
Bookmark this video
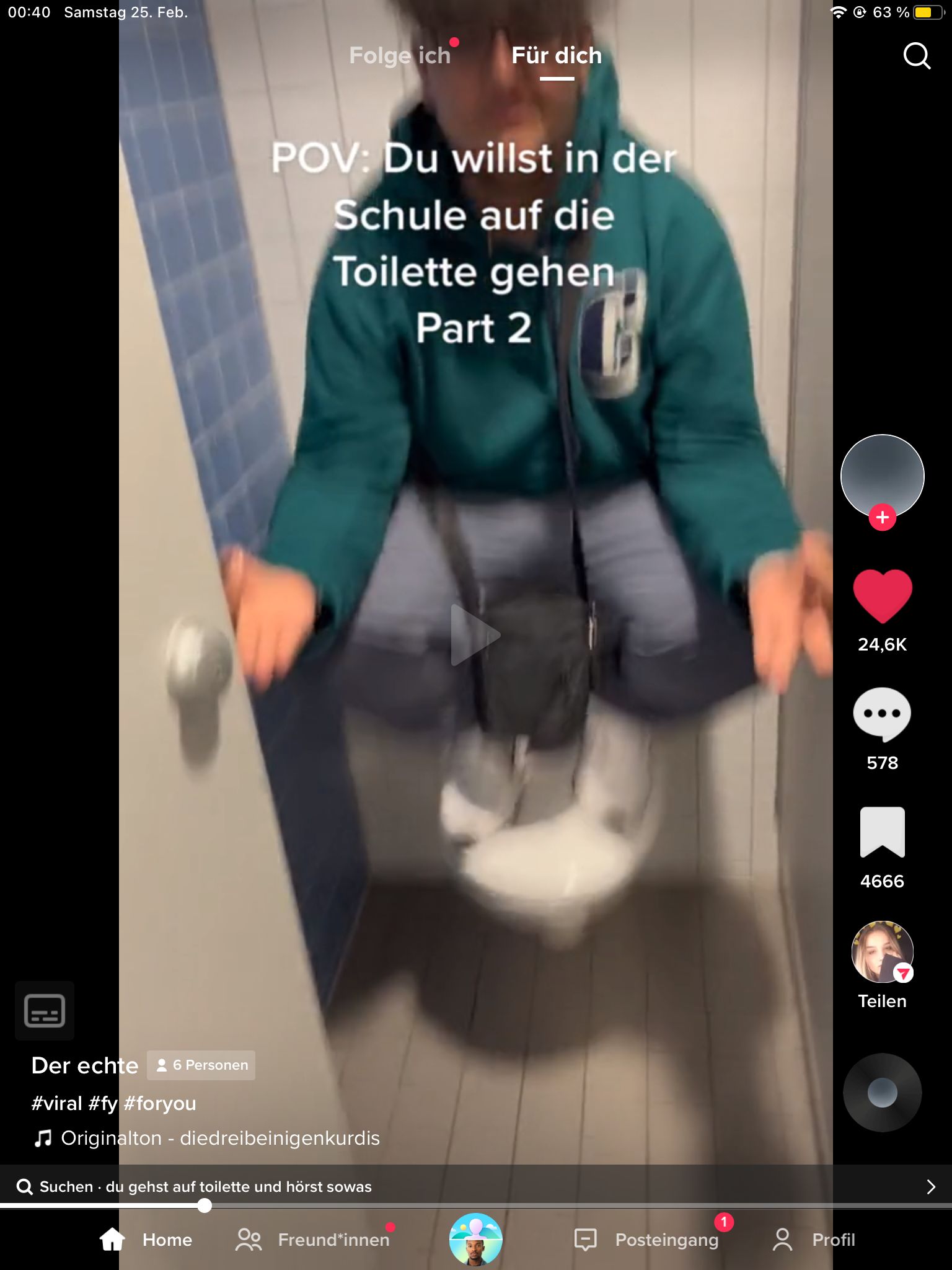click(x=882, y=833)
